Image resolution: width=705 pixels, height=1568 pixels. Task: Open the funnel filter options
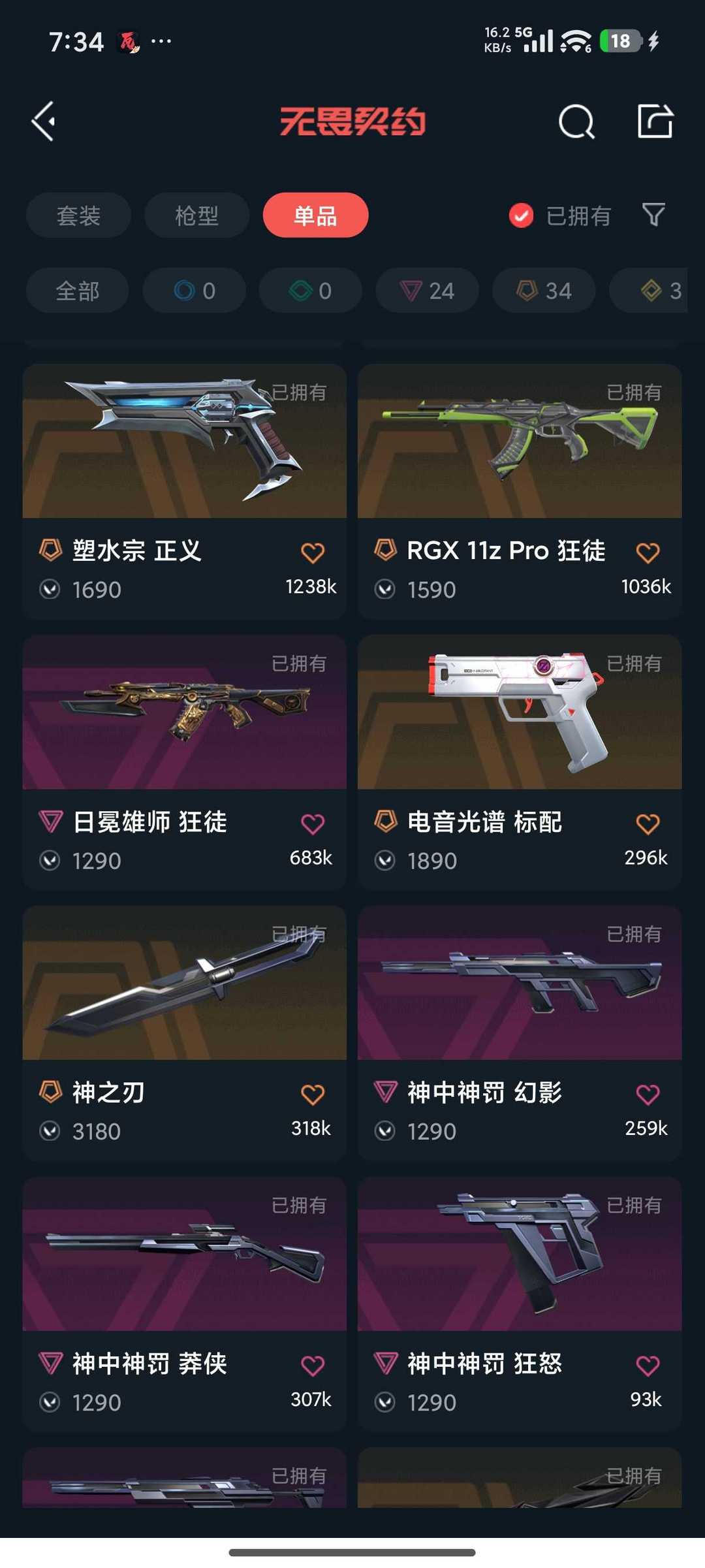click(x=653, y=214)
